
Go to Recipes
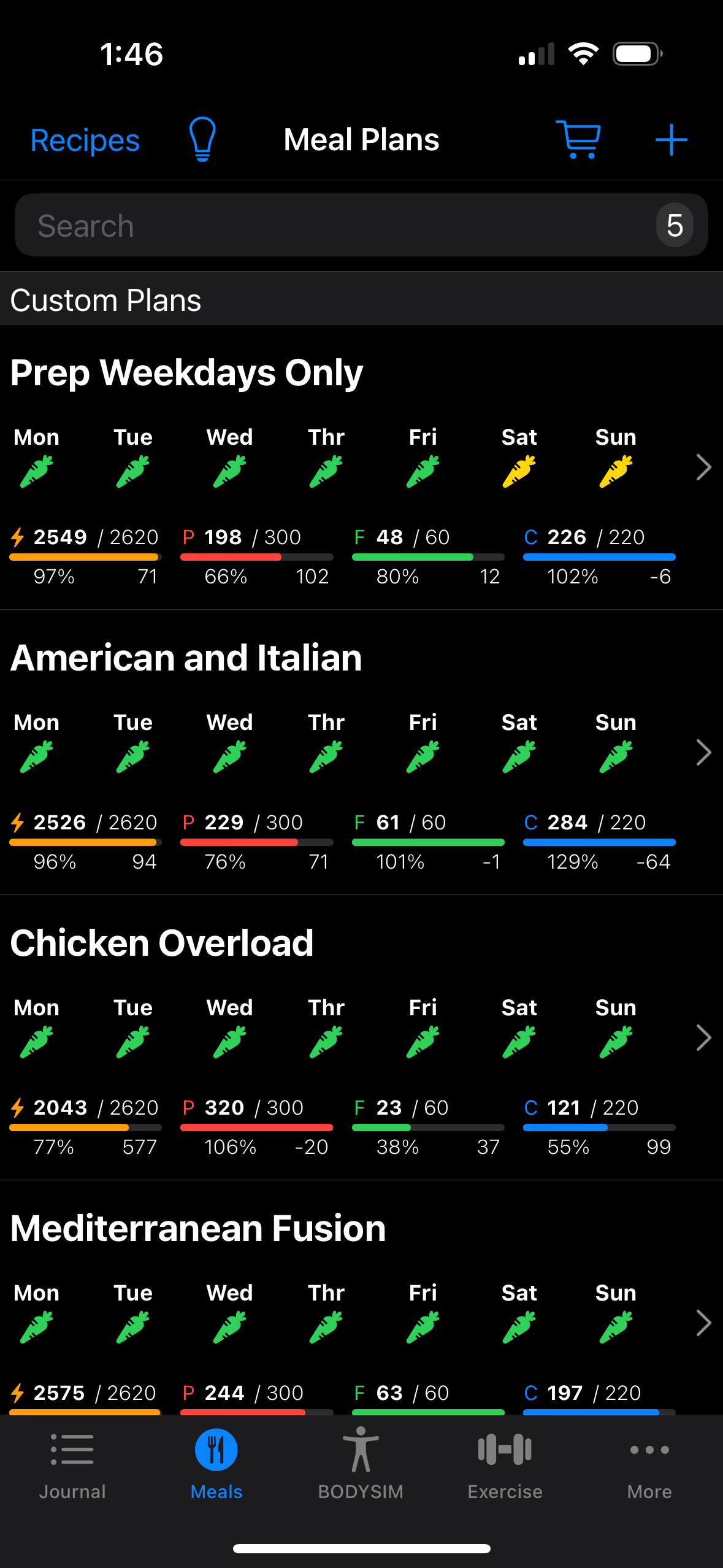pyautogui.click(x=85, y=140)
